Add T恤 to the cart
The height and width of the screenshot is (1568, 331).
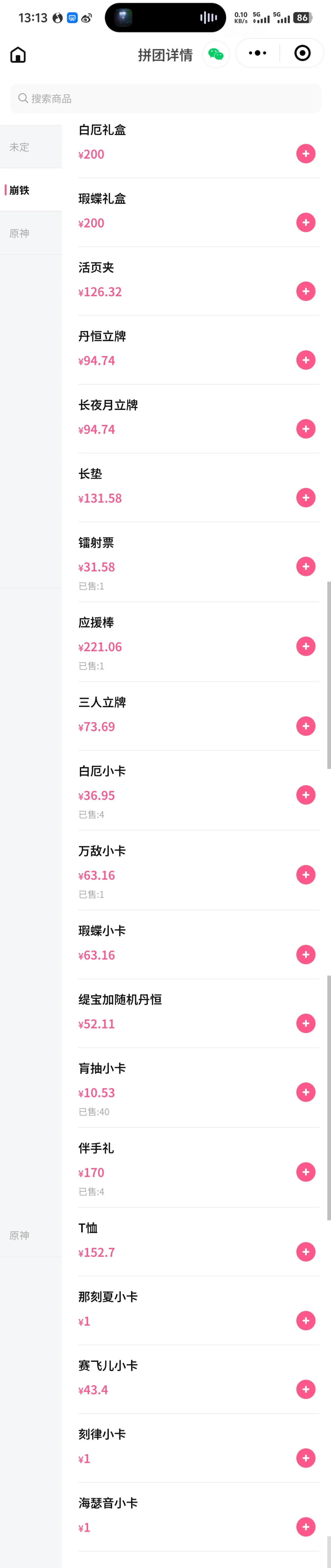point(306,1252)
